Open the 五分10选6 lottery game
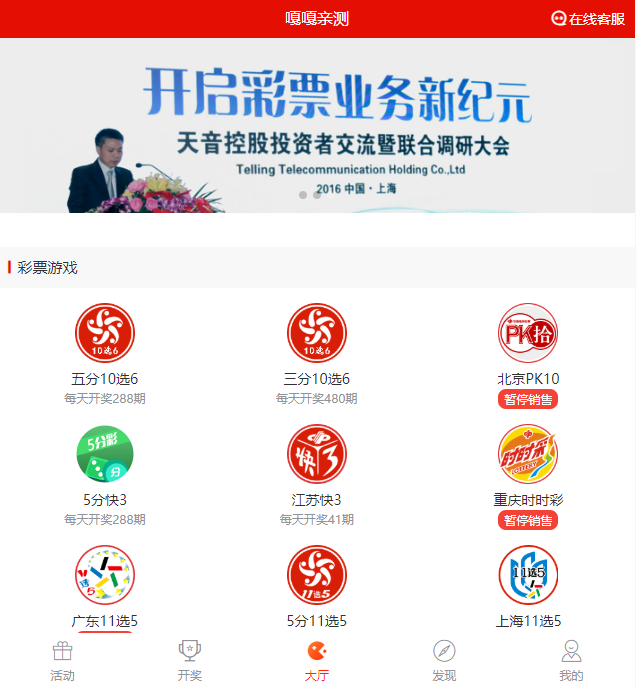The image size is (636, 692). [x=105, y=334]
